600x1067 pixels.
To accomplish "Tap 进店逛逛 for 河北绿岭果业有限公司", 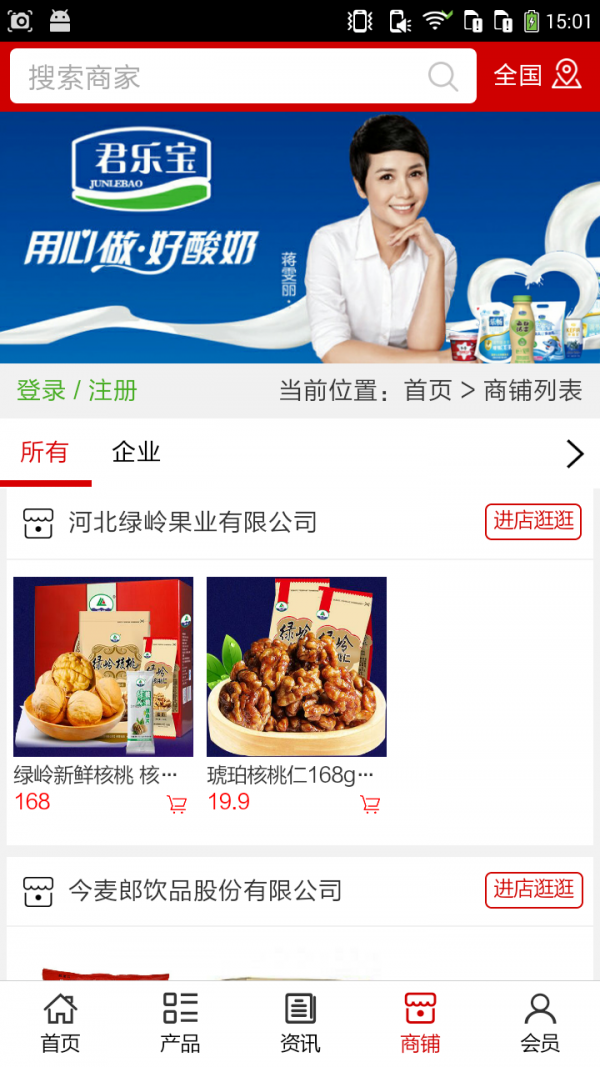I will pyautogui.click(x=533, y=521).
